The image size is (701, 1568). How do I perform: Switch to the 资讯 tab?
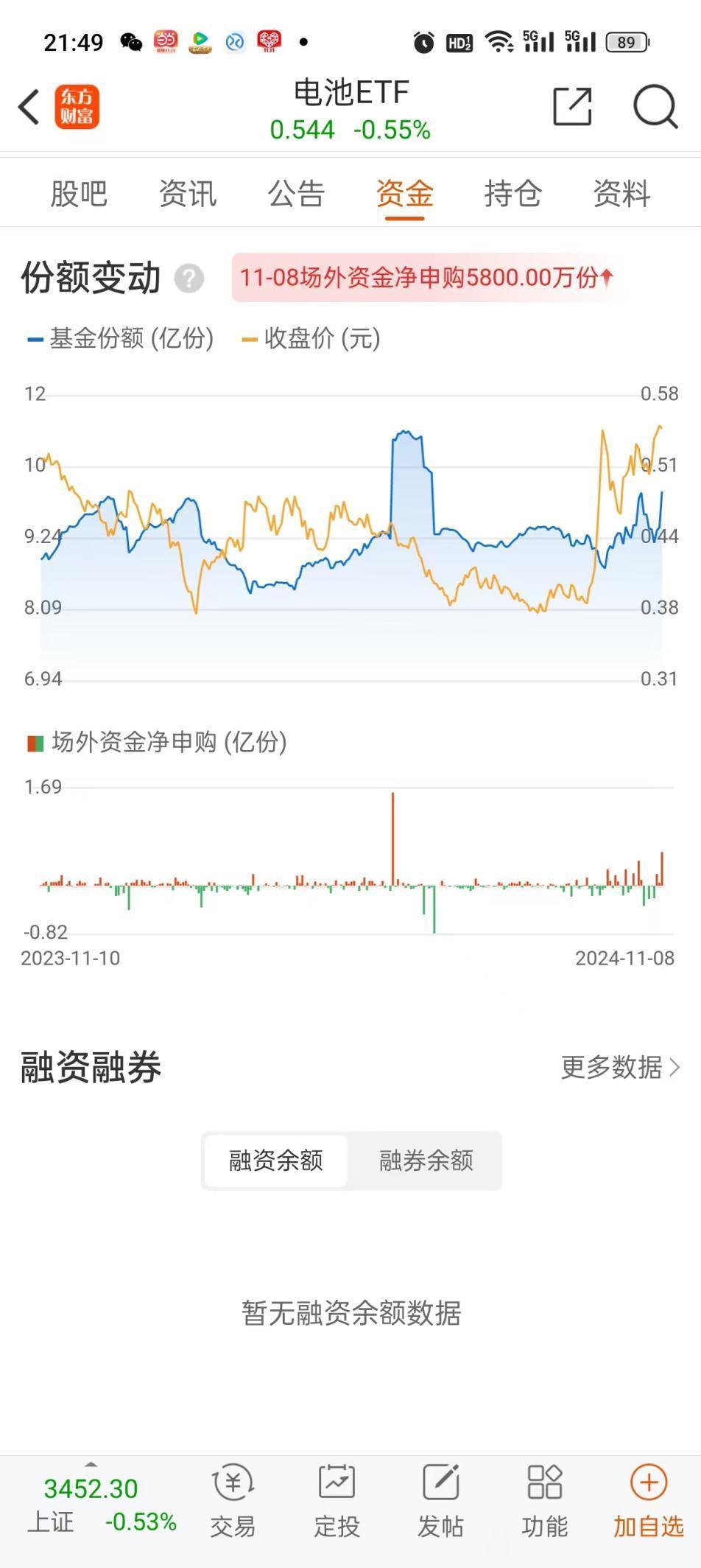[188, 195]
